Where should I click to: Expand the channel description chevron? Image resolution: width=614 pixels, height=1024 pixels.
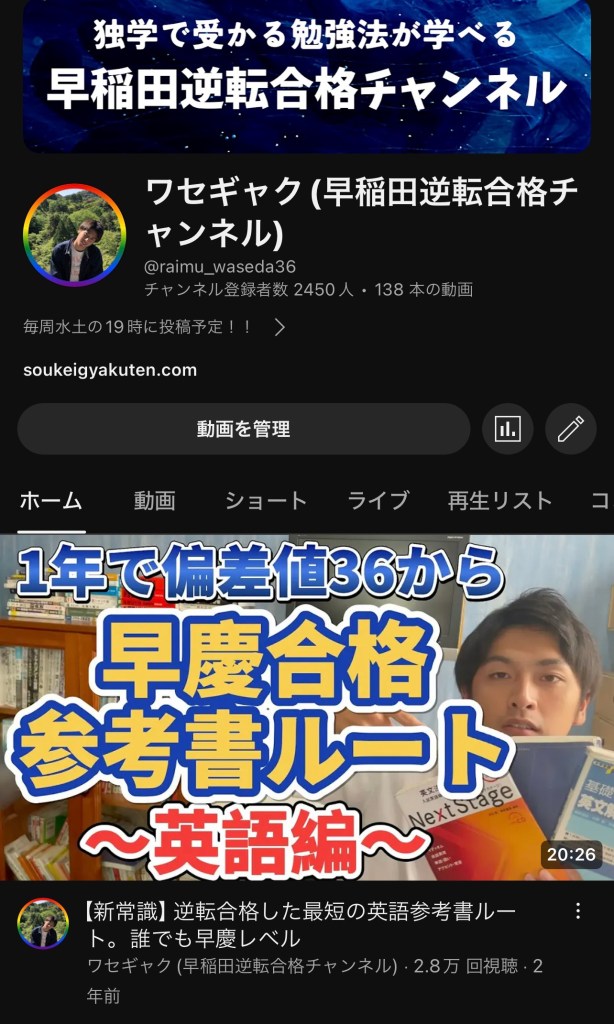pyautogui.click(x=280, y=327)
